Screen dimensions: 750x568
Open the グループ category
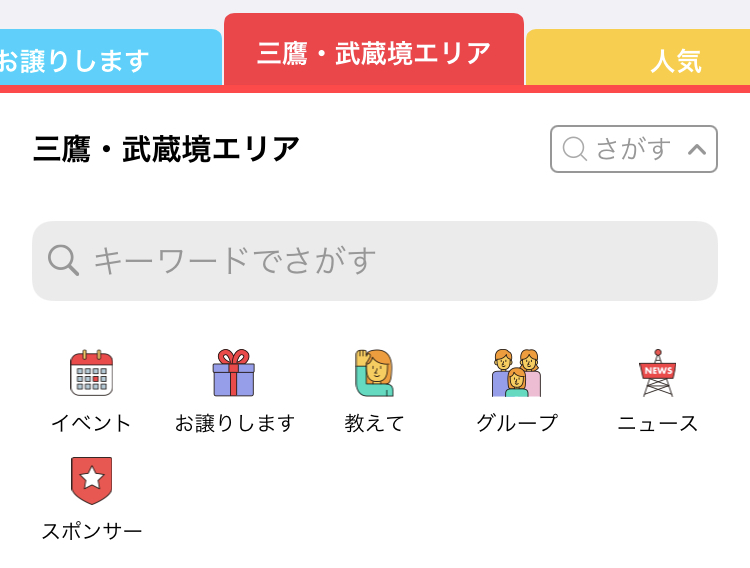tap(516, 391)
